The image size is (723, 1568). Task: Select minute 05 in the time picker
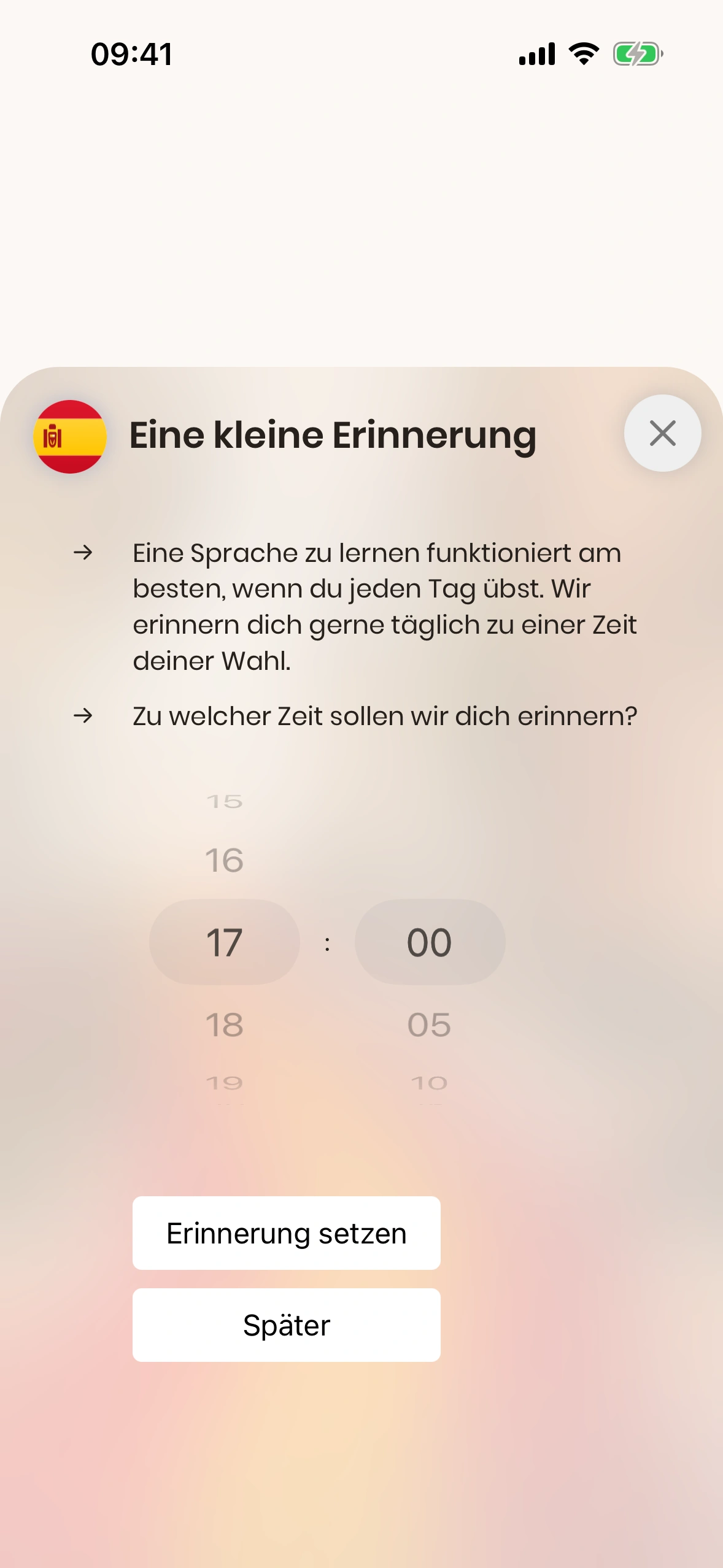[429, 1024]
